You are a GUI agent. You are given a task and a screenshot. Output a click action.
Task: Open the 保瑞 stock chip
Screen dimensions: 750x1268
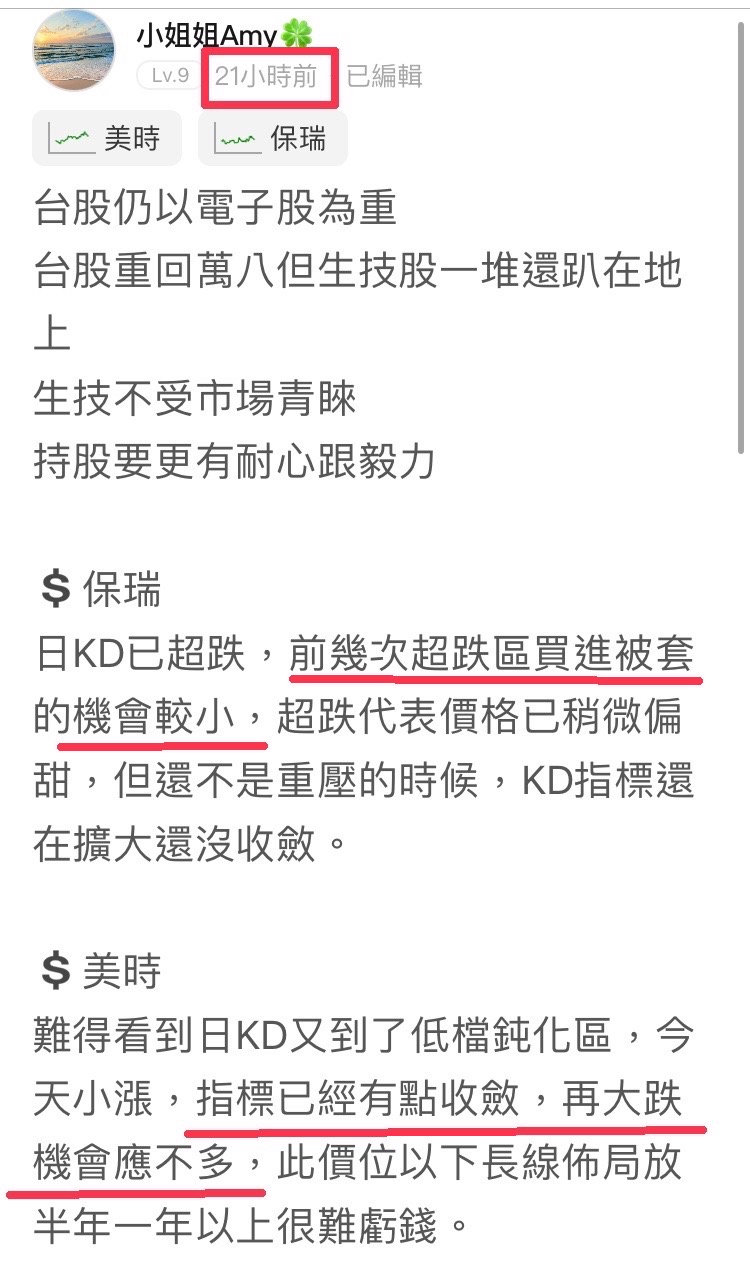click(x=272, y=138)
